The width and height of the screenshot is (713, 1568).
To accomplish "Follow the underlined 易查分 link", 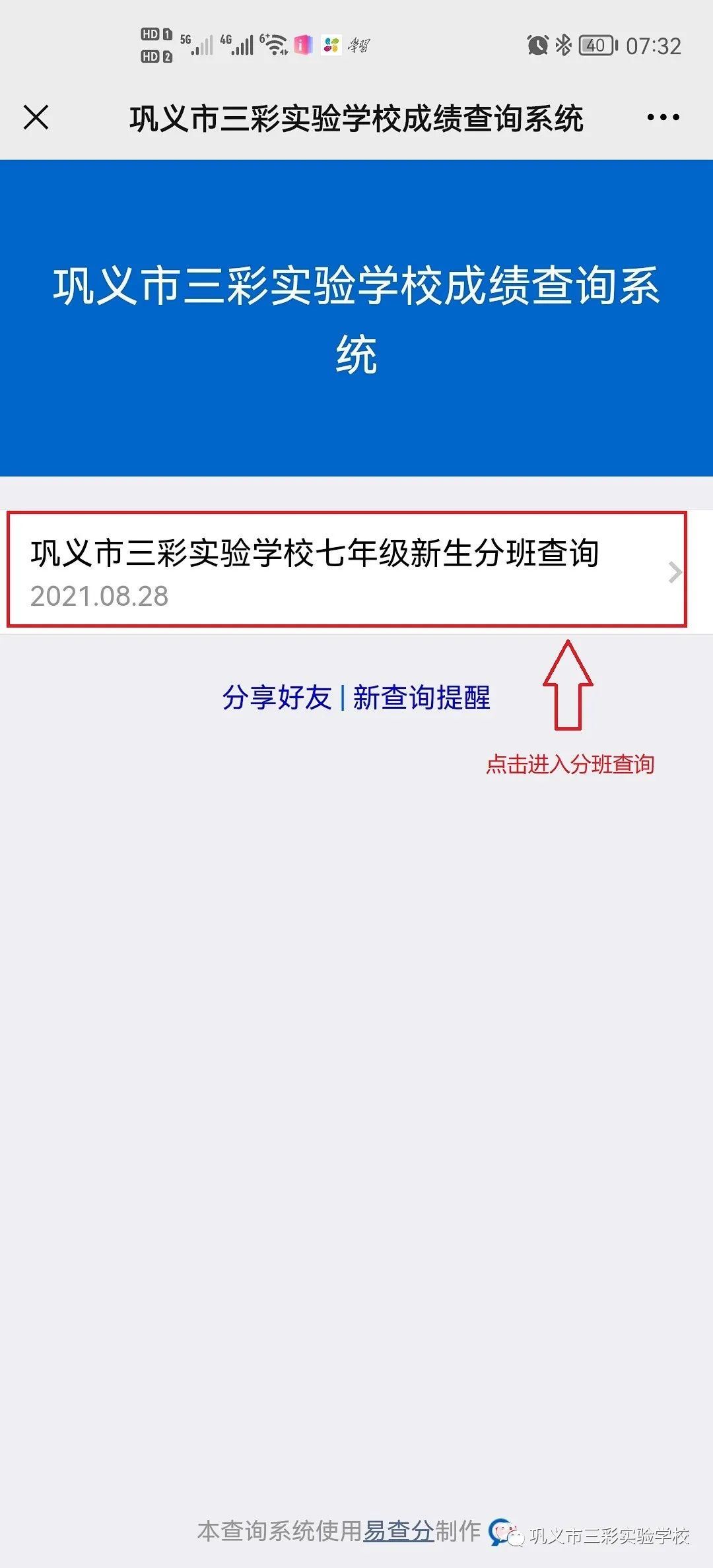I will point(399,1530).
